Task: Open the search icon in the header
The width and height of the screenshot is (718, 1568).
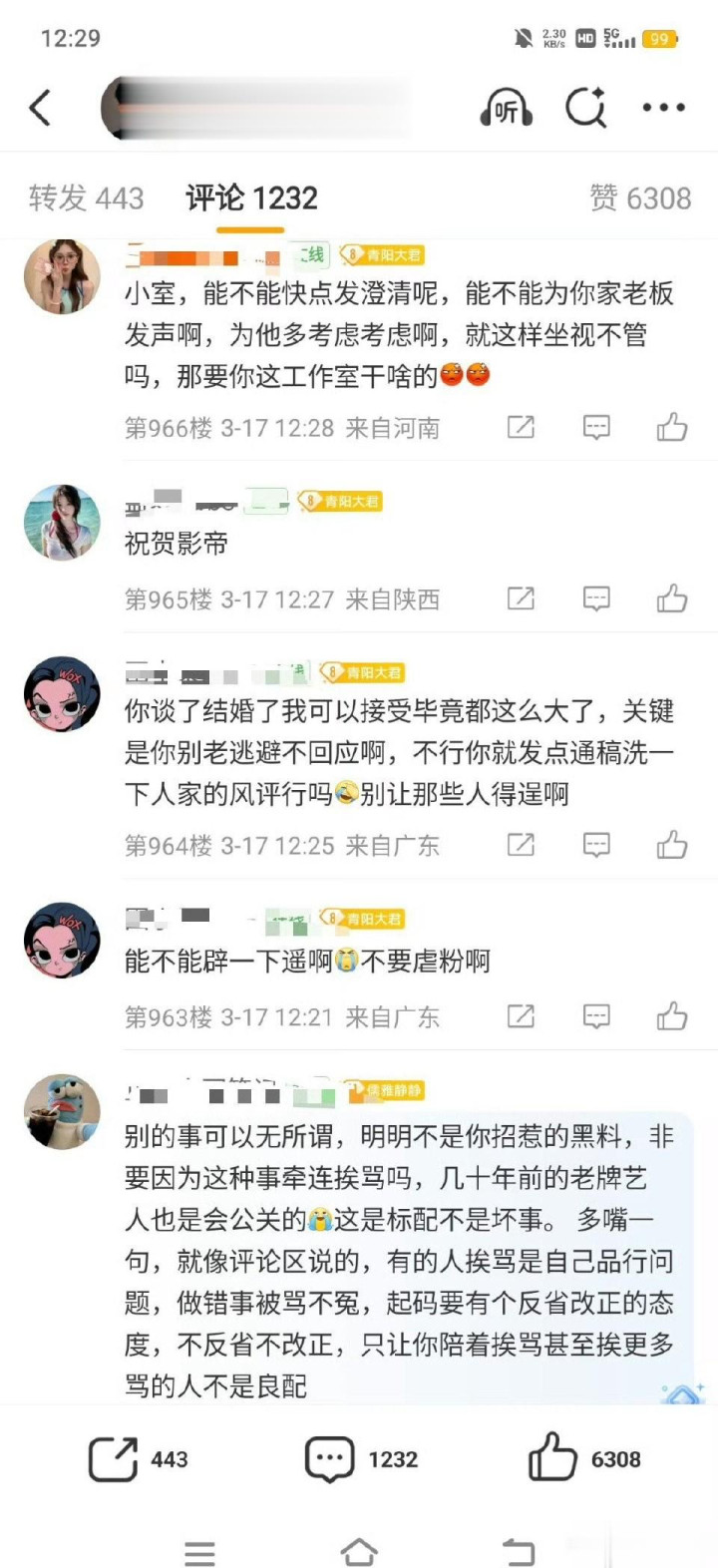Action: 585,108
